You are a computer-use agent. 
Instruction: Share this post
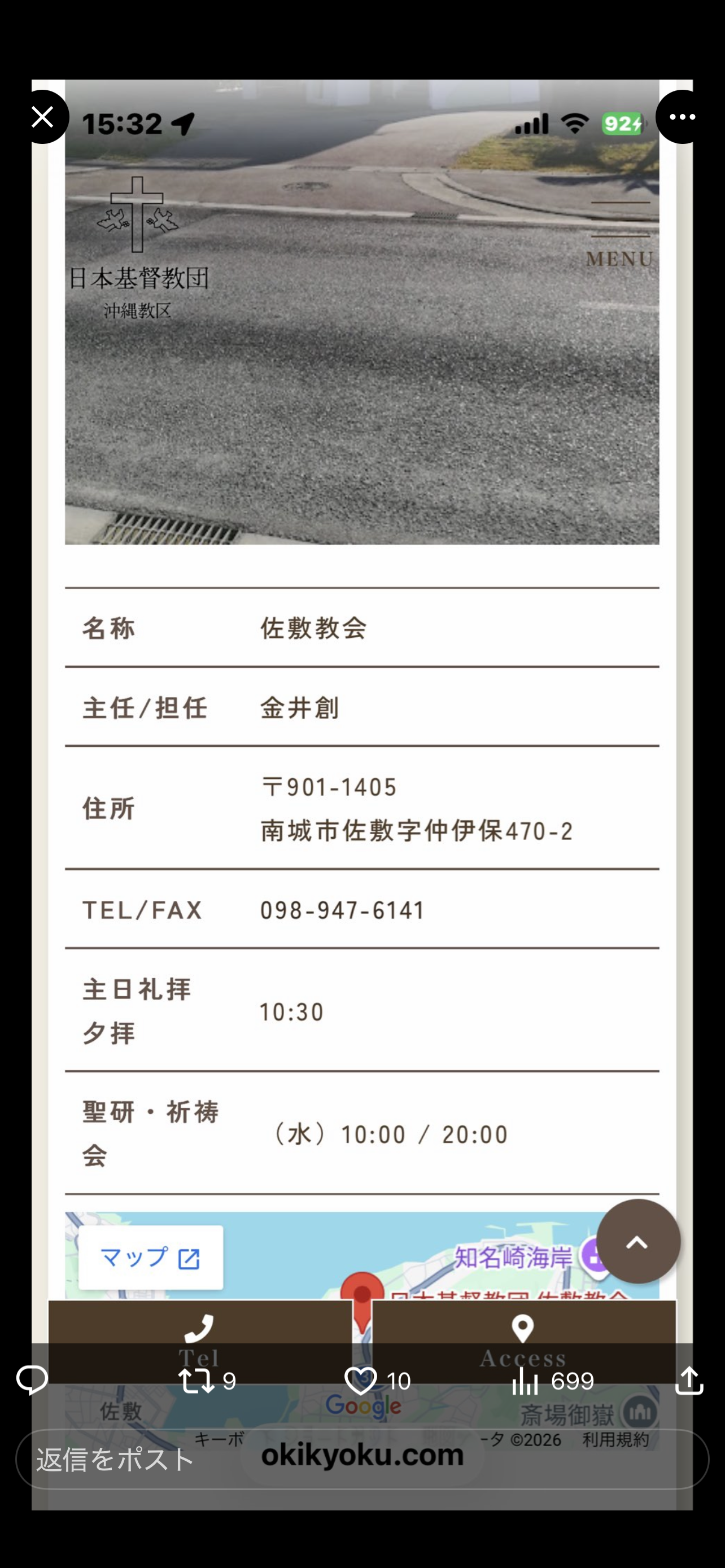tap(688, 1379)
